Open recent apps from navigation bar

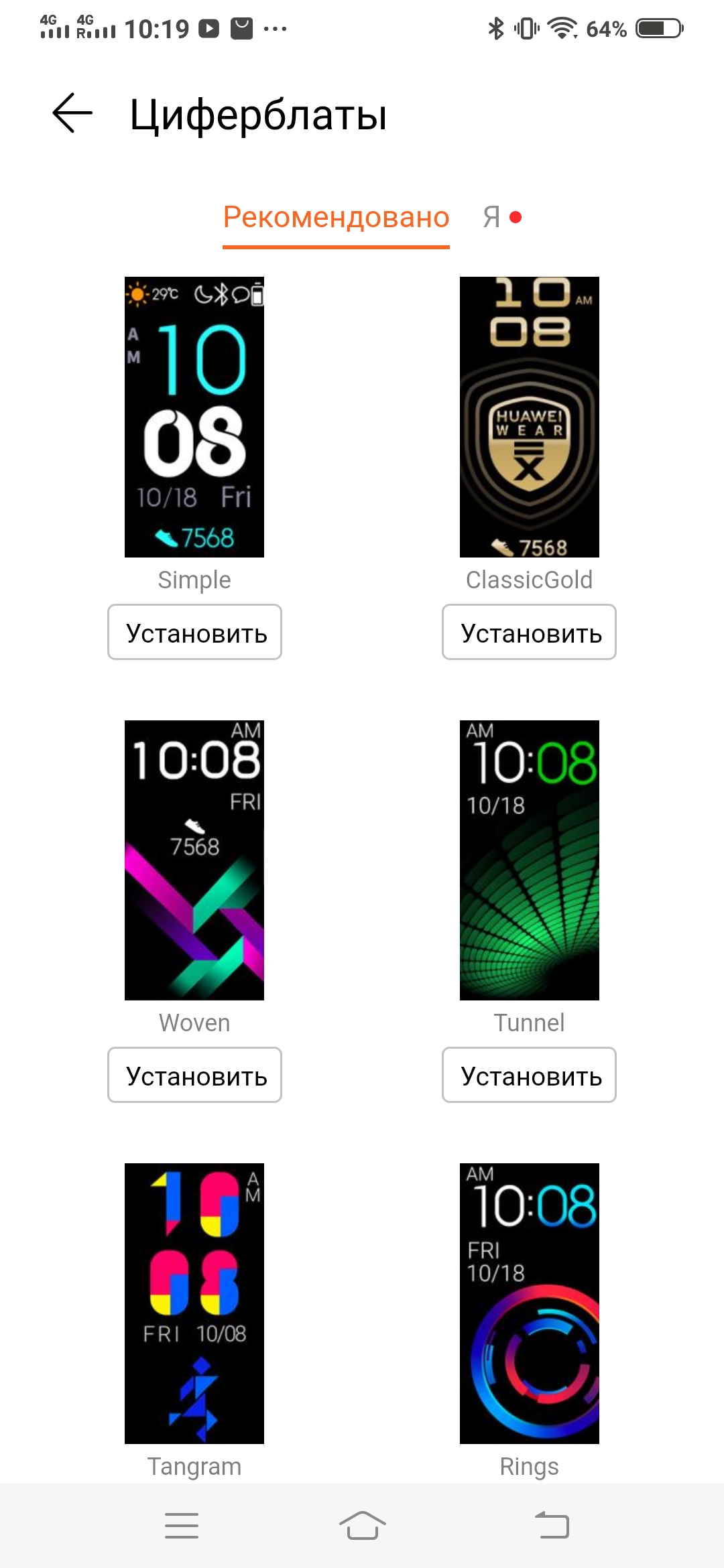[x=182, y=1526]
